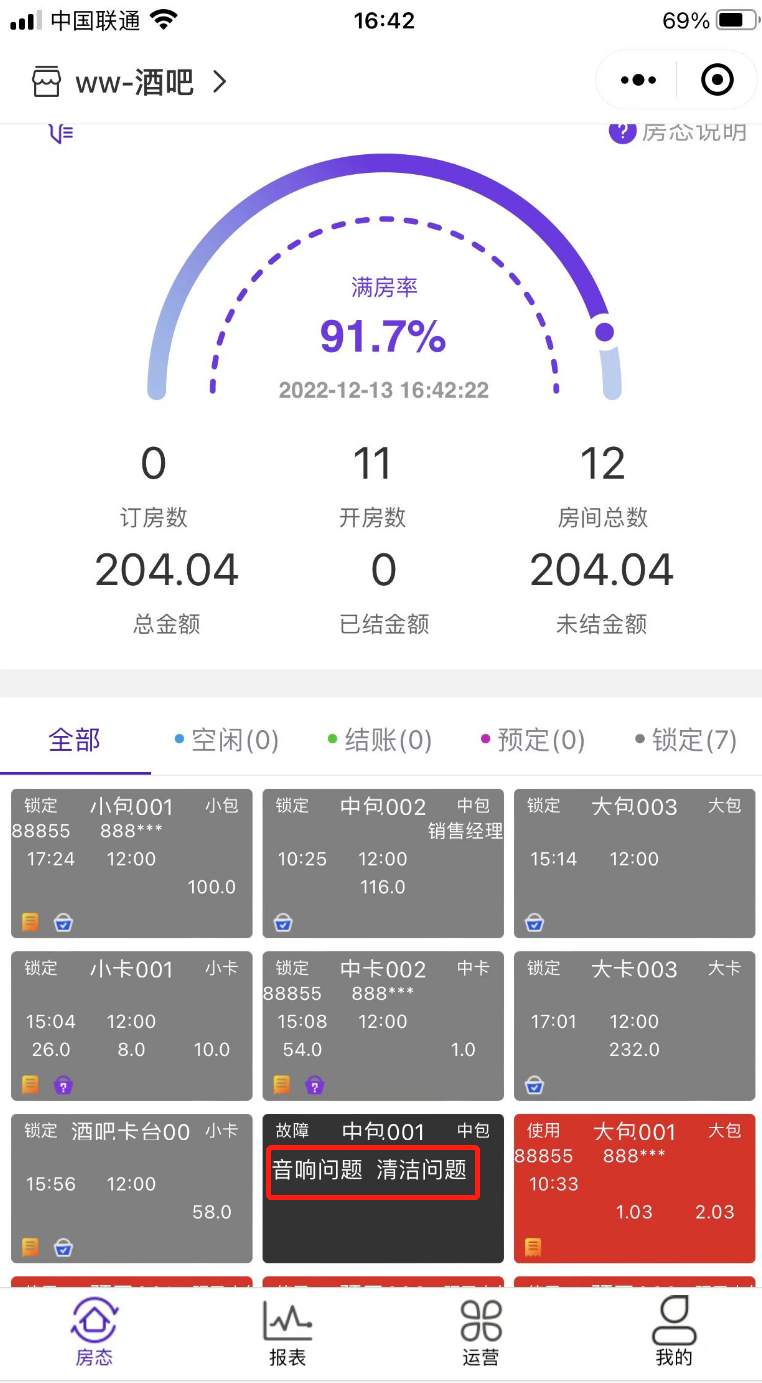Switch to the 锁定(7) tab
Screen dimensions: 762x1383
(686, 740)
